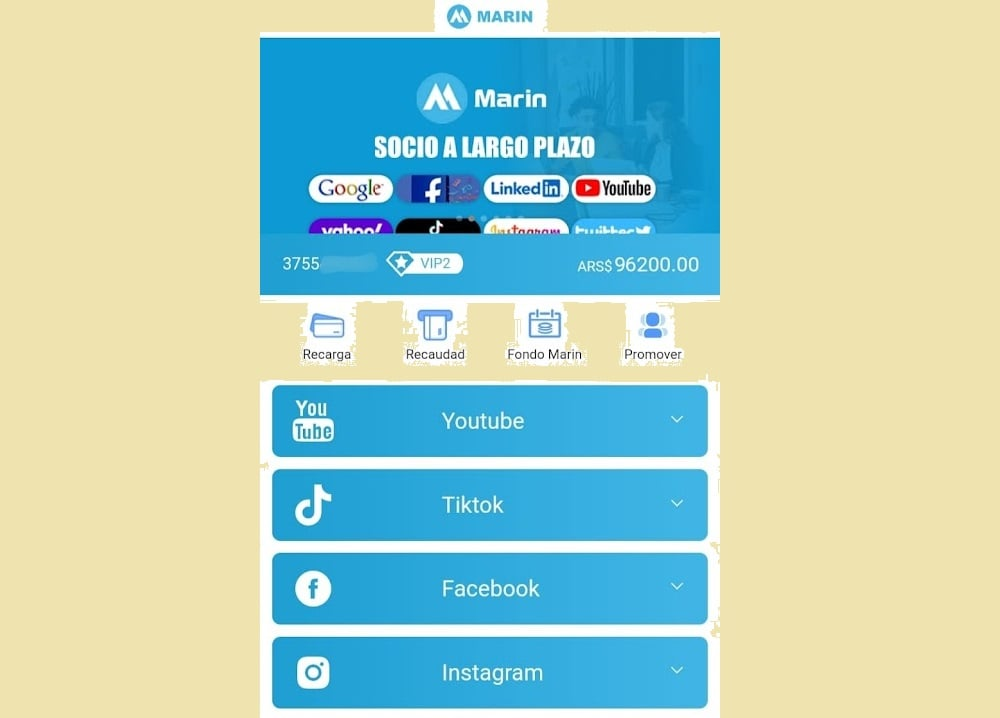This screenshot has width=1000, height=718.
Task: Expand the Facebook section
Action: tap(489, 589)
